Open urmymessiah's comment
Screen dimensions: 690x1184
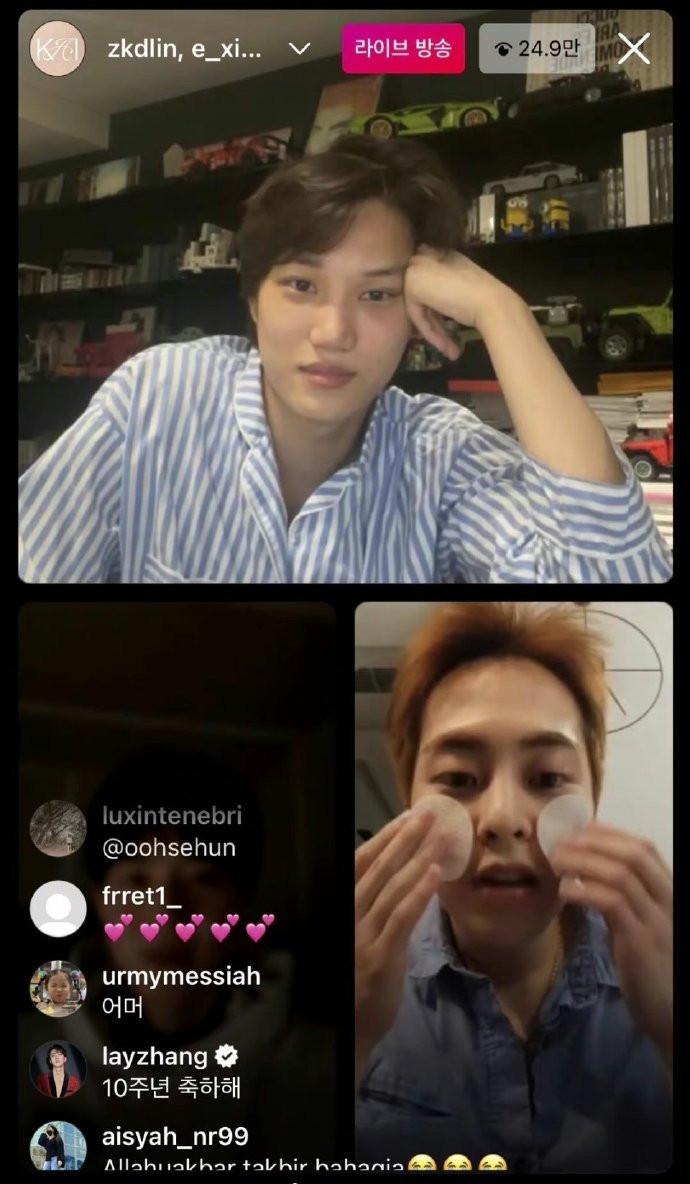point(180,990)
